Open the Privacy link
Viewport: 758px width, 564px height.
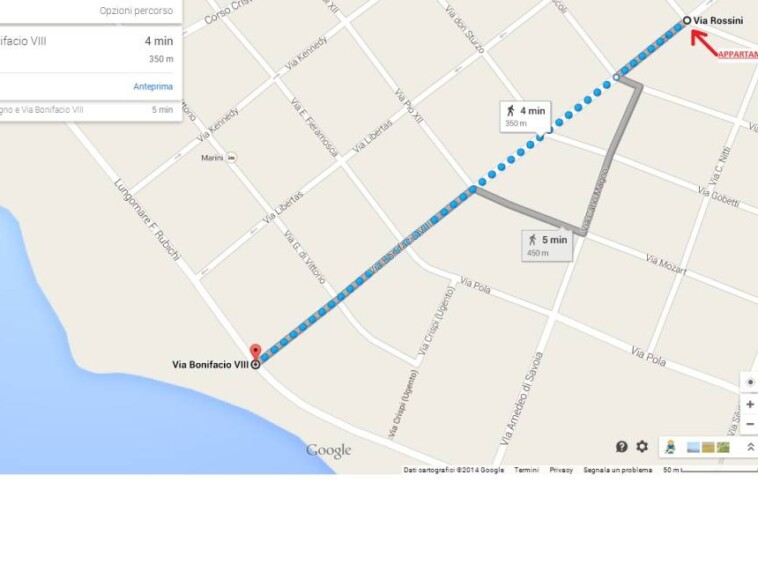click(x=561, y=470)
